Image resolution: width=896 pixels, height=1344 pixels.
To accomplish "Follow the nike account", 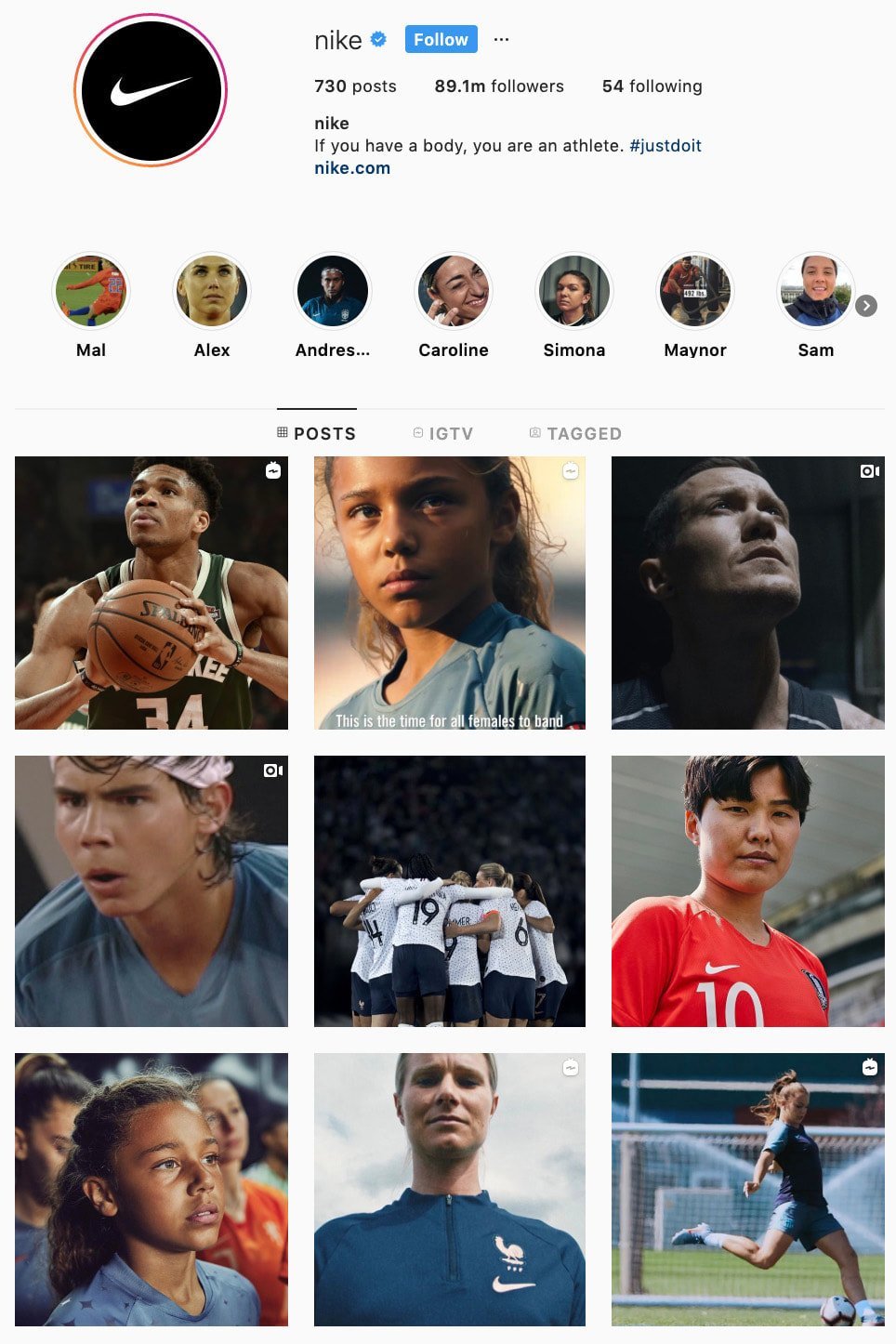I will (x=441, y=39).
